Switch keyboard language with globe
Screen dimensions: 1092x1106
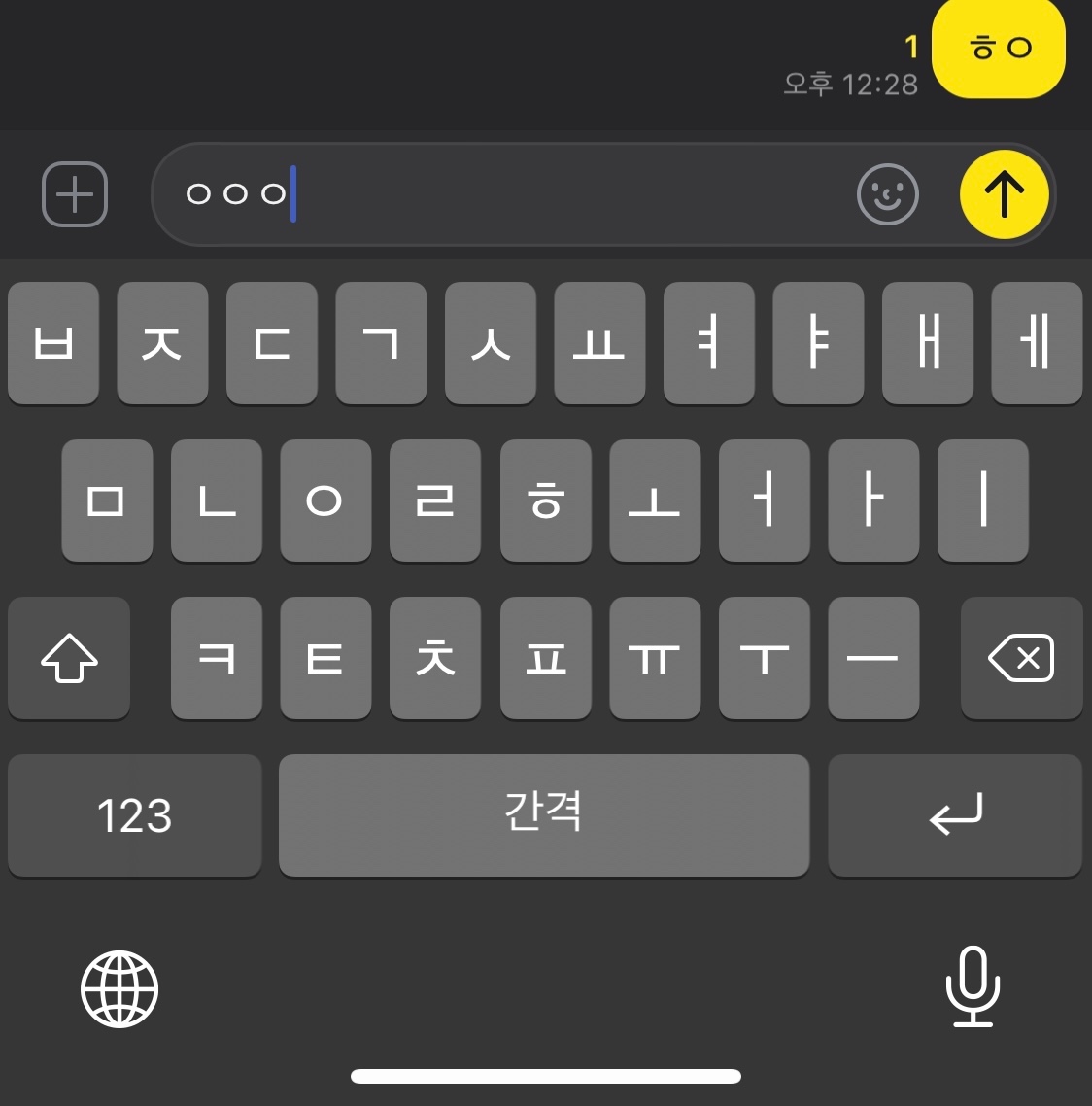(119, 989)
